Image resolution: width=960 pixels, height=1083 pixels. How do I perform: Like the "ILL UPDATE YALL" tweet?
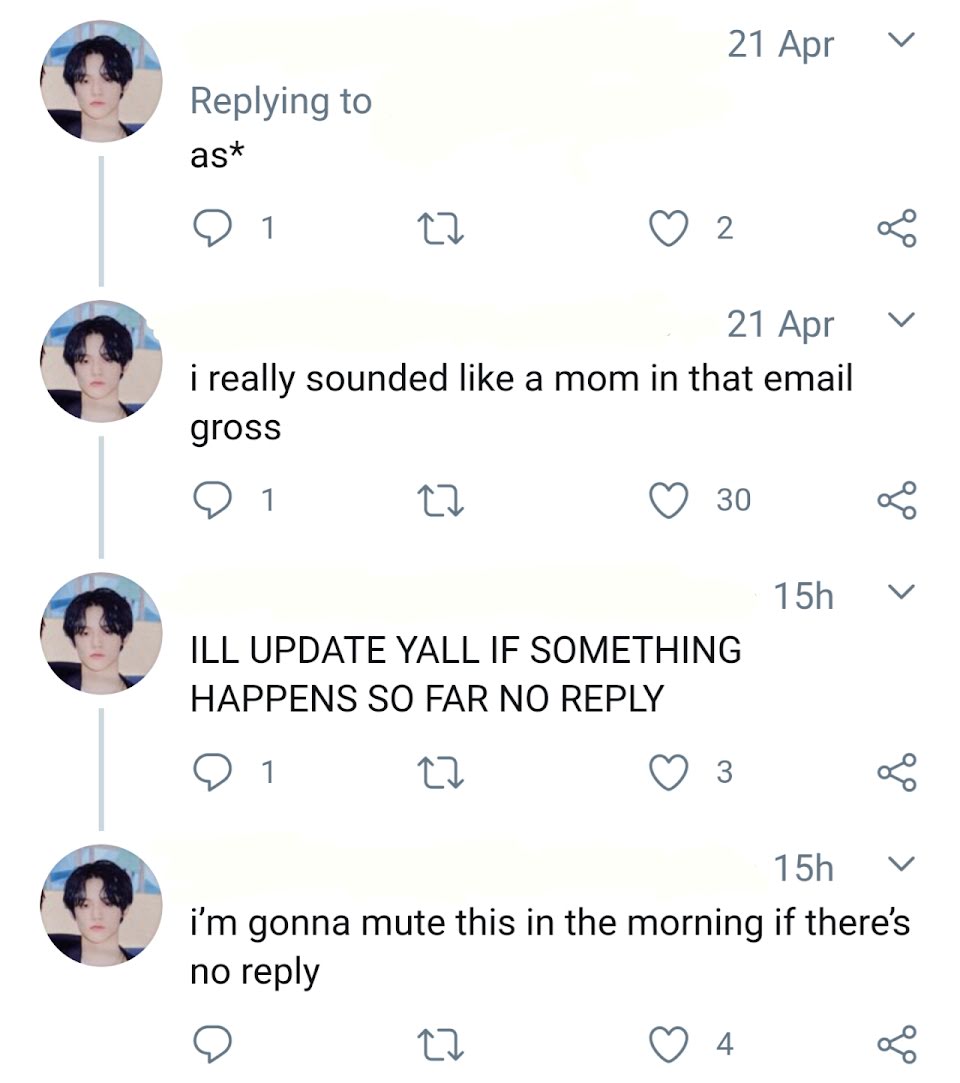[669, 772]
